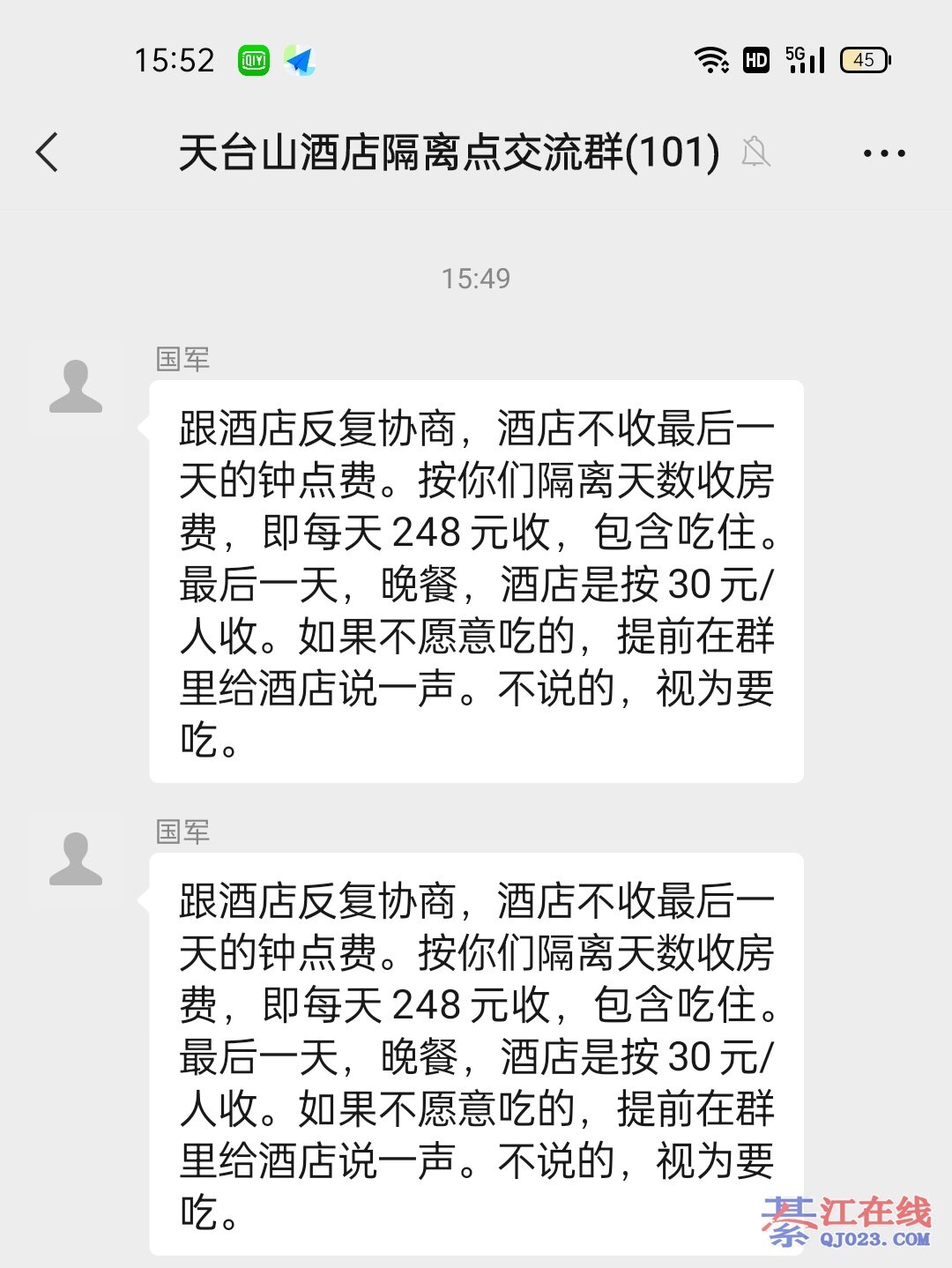Open the group chat's three-dot menu
Viewport: 952px width, 1268px height.
[x=883, y=153]
